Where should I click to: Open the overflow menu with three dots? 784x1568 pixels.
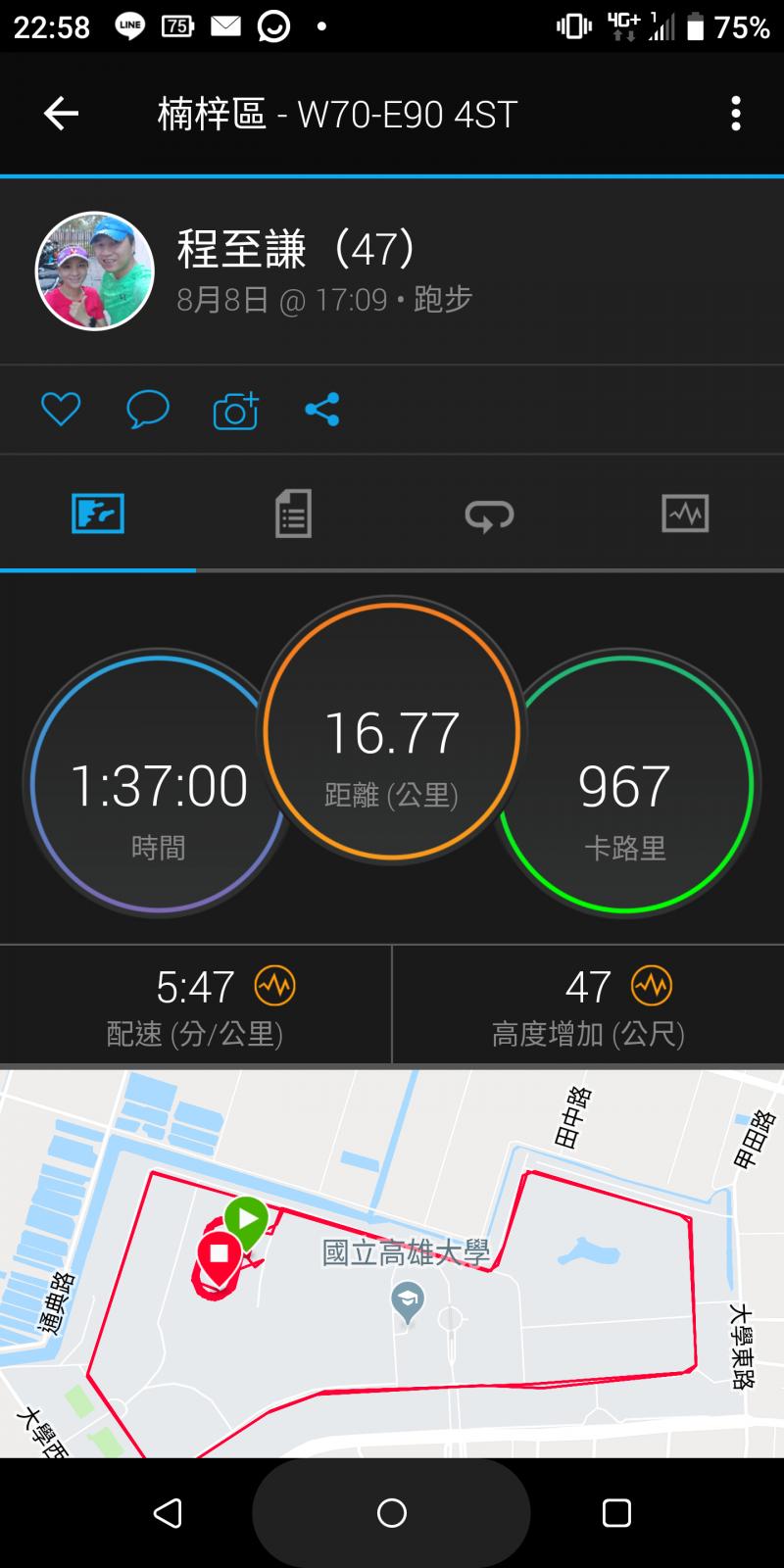click(736, 115)
